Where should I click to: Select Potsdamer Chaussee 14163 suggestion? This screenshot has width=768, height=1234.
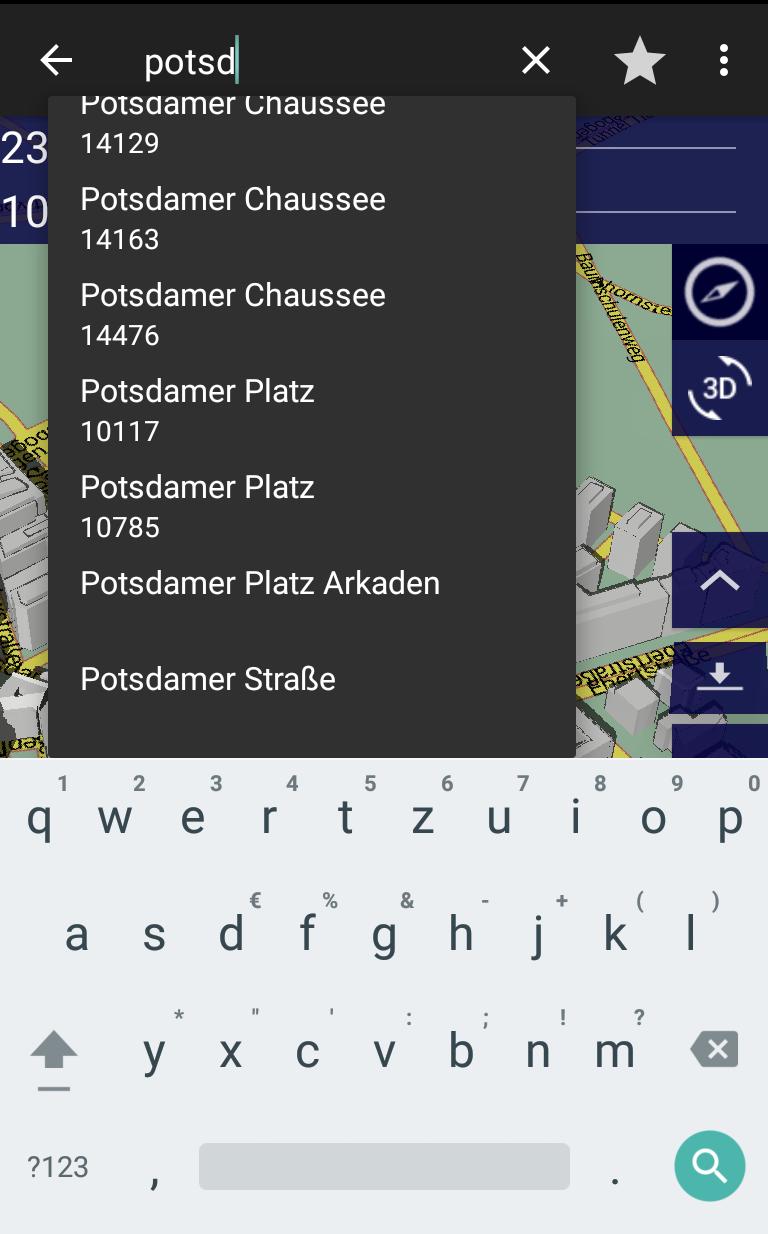click(x=311, y=217)
